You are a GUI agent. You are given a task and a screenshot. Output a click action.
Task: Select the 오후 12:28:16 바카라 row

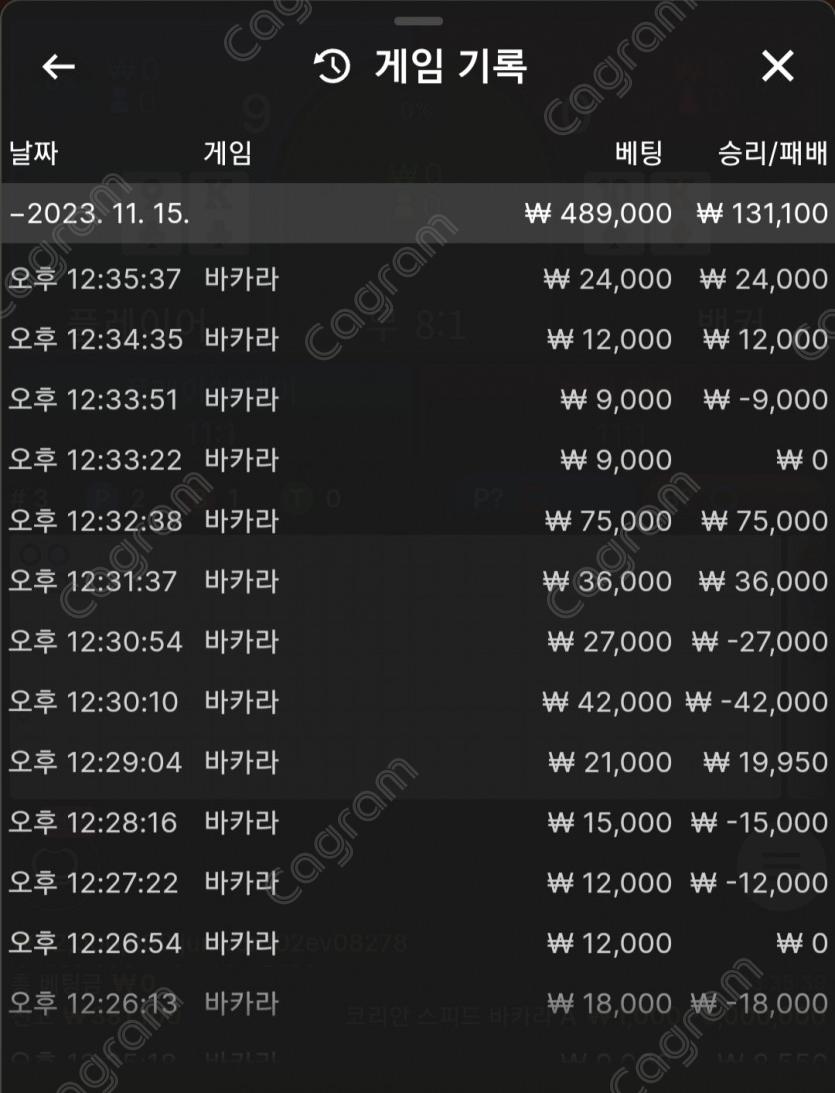417,823
